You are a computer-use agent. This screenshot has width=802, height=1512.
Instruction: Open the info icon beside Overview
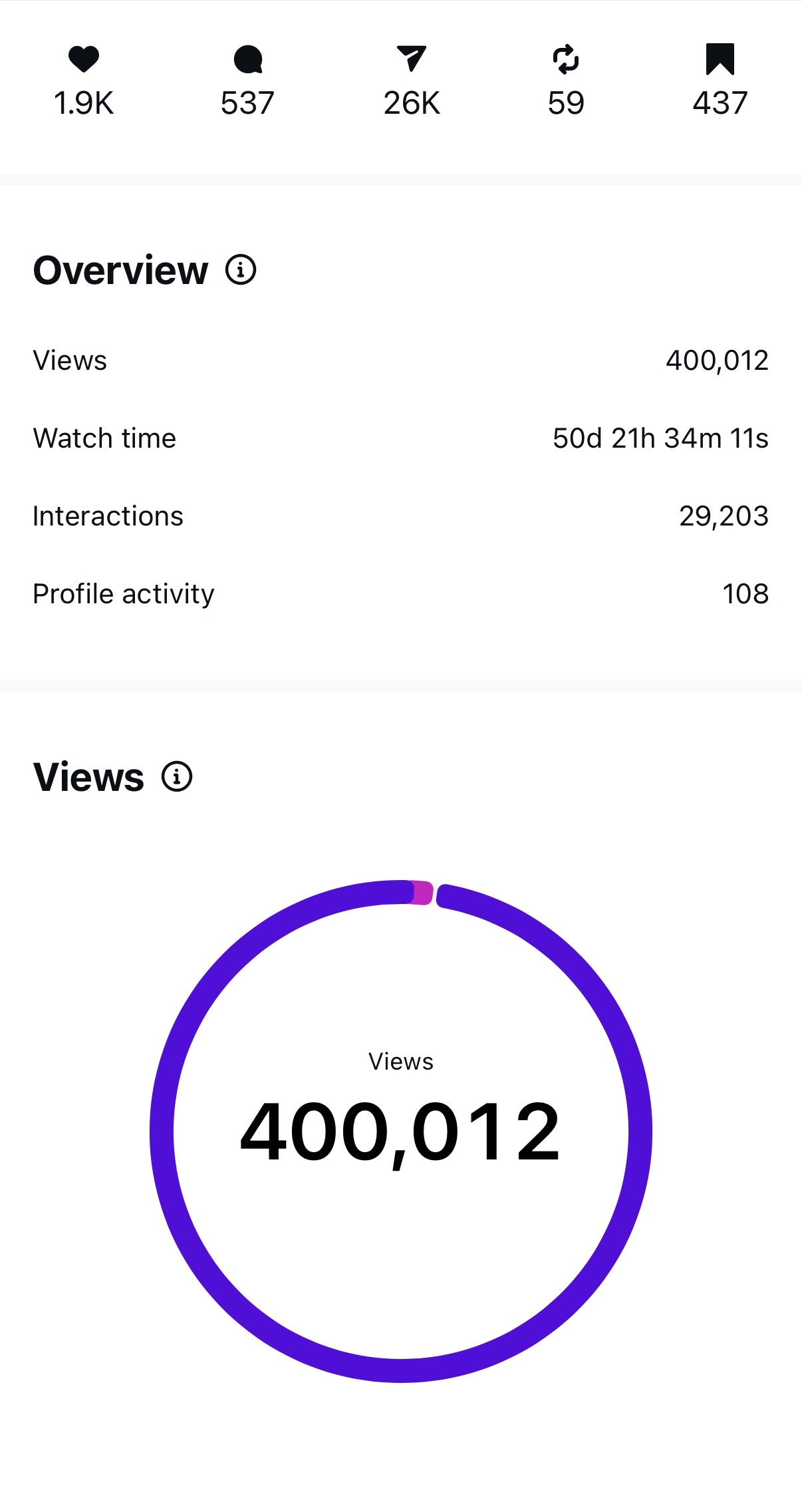click(x=241, y=270)
